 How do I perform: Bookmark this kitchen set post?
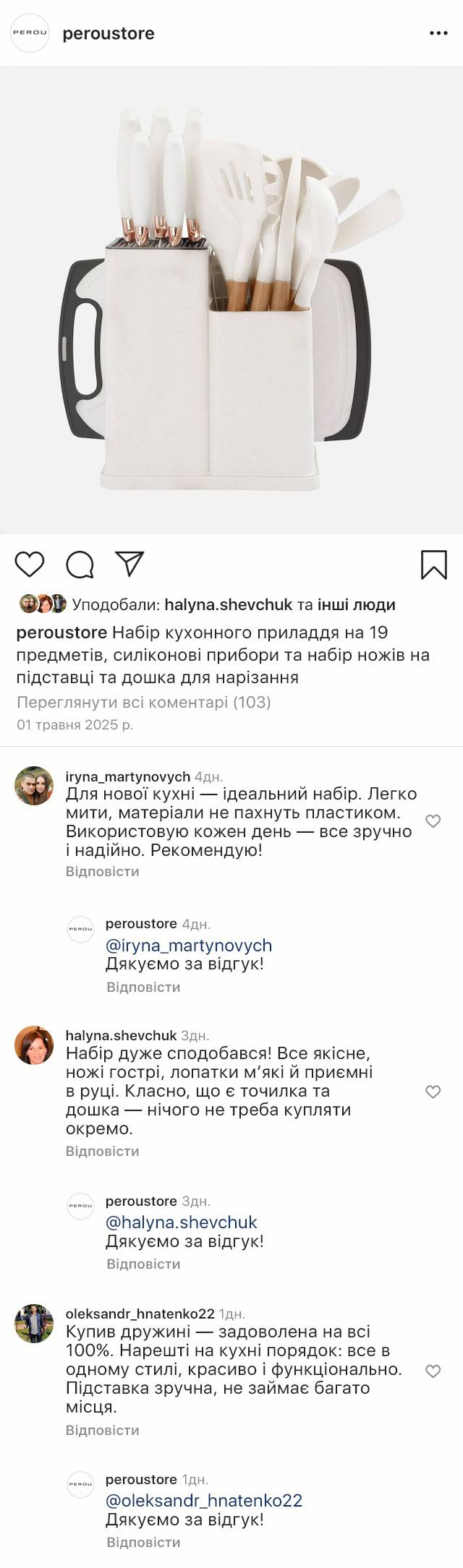click(433, 565)
